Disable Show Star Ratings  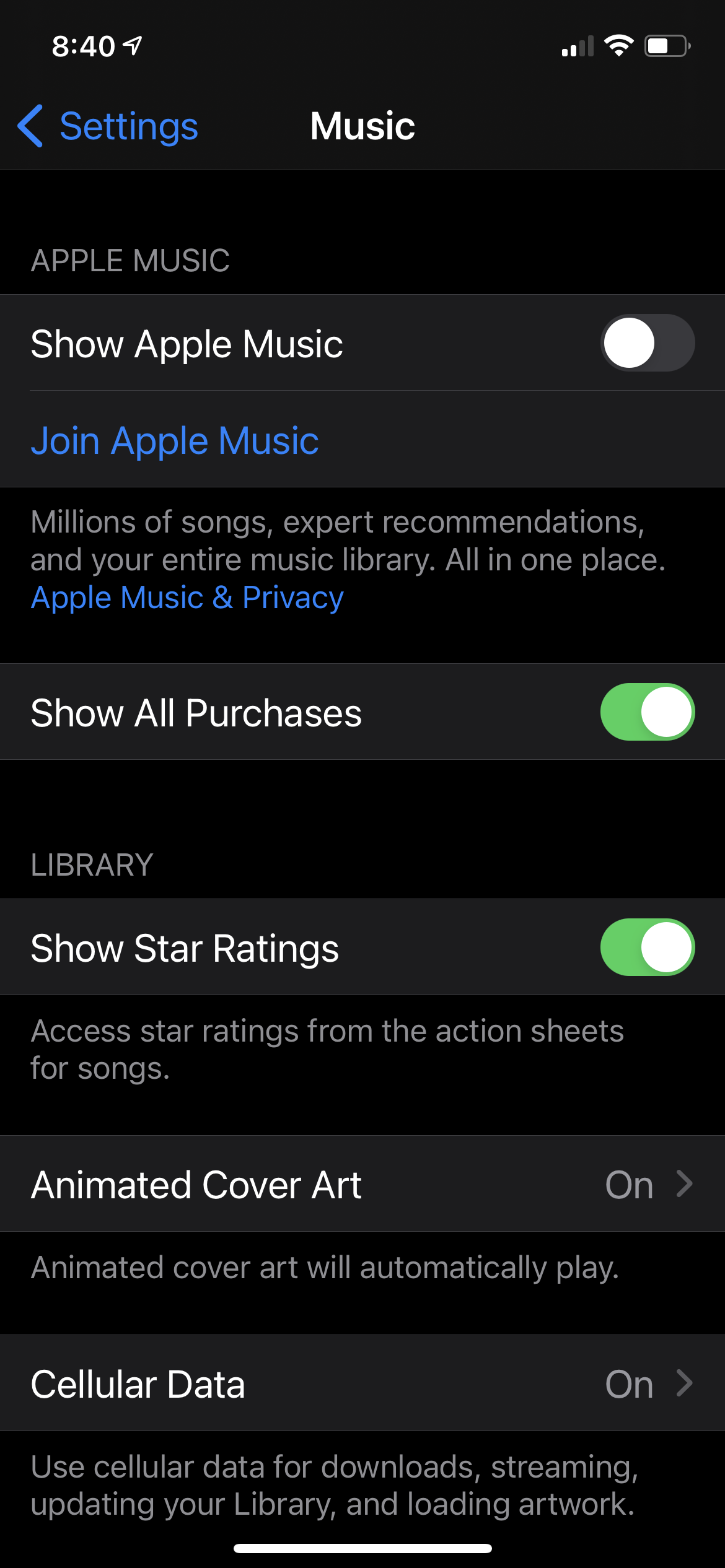647,947
